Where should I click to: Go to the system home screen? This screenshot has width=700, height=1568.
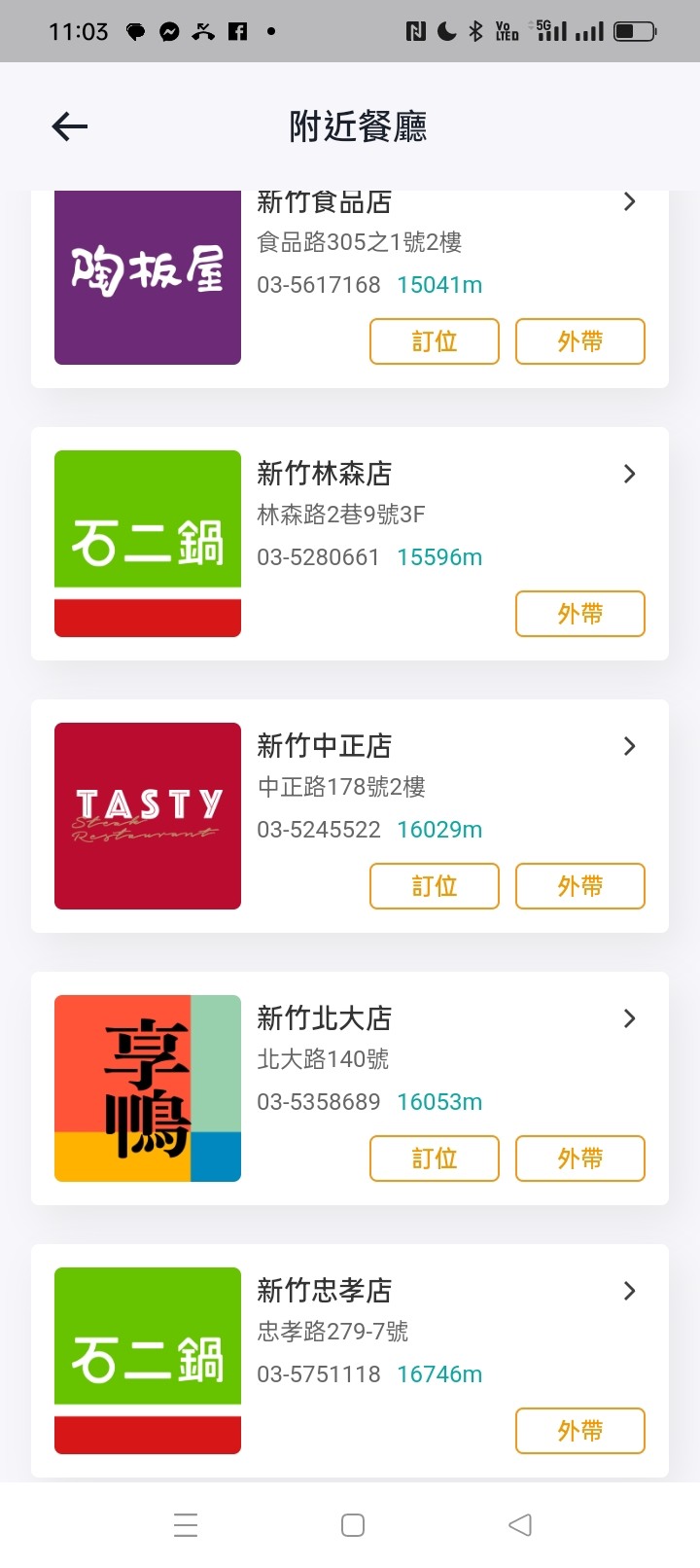pyautogui.click(x=353, y=1525)
